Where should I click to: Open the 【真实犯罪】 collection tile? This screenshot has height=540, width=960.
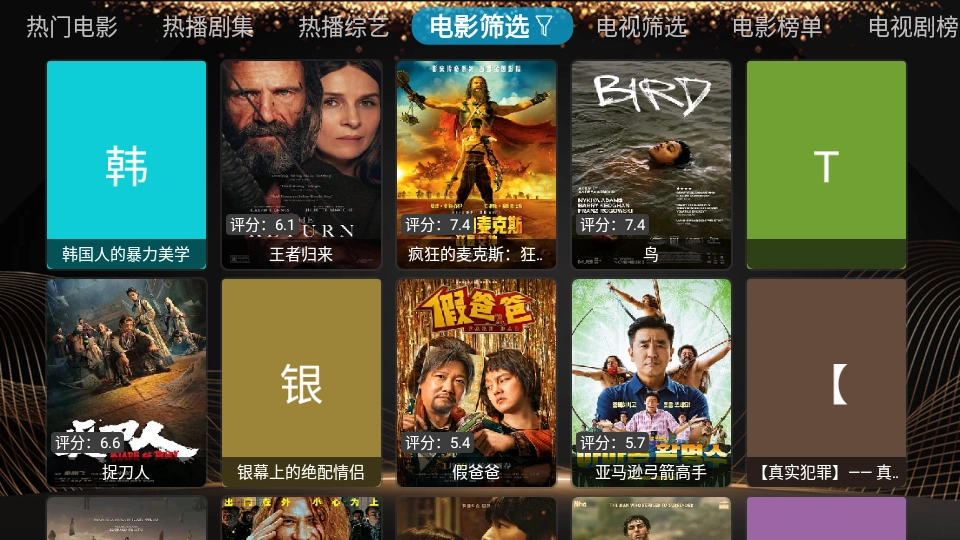tap(826, 383)
